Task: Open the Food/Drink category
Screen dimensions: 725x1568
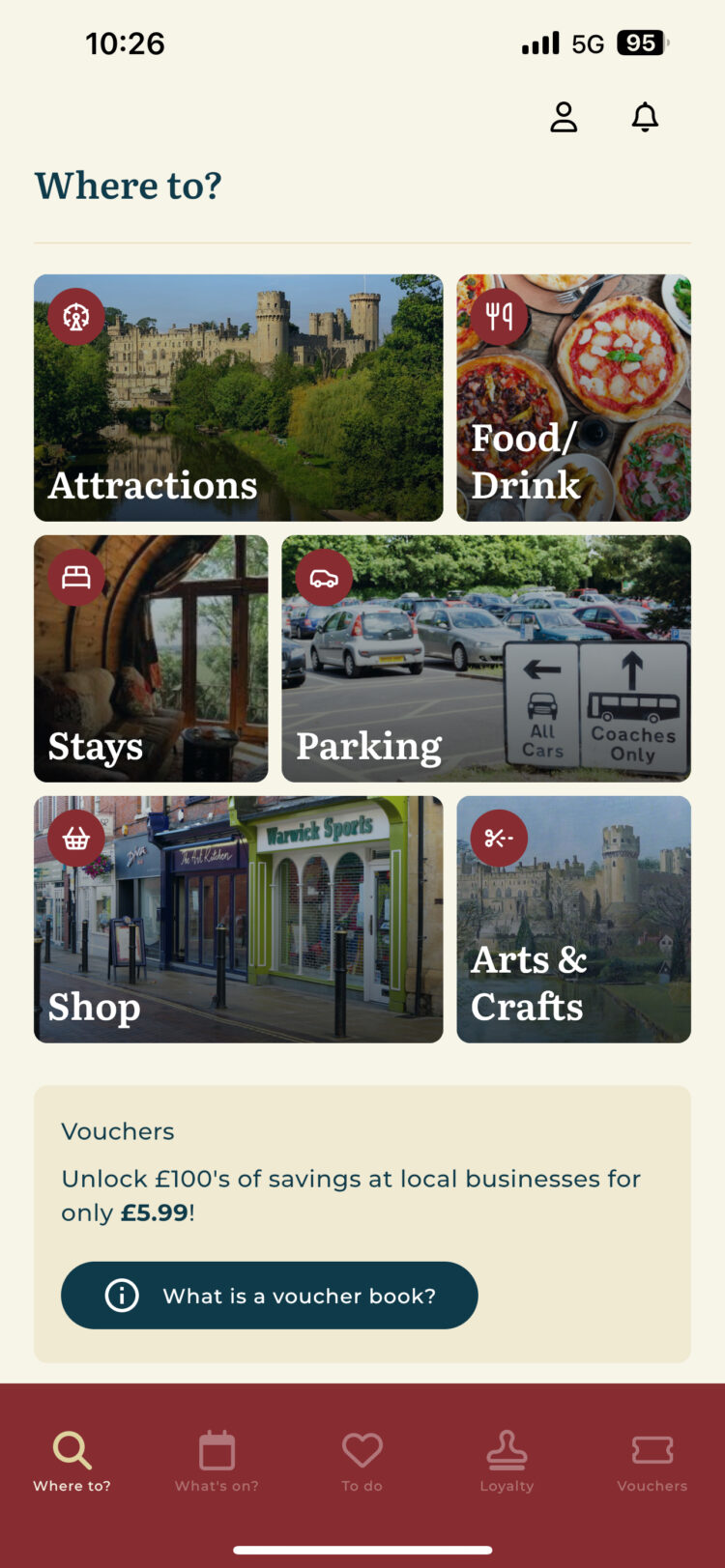Action: point(573,398)
